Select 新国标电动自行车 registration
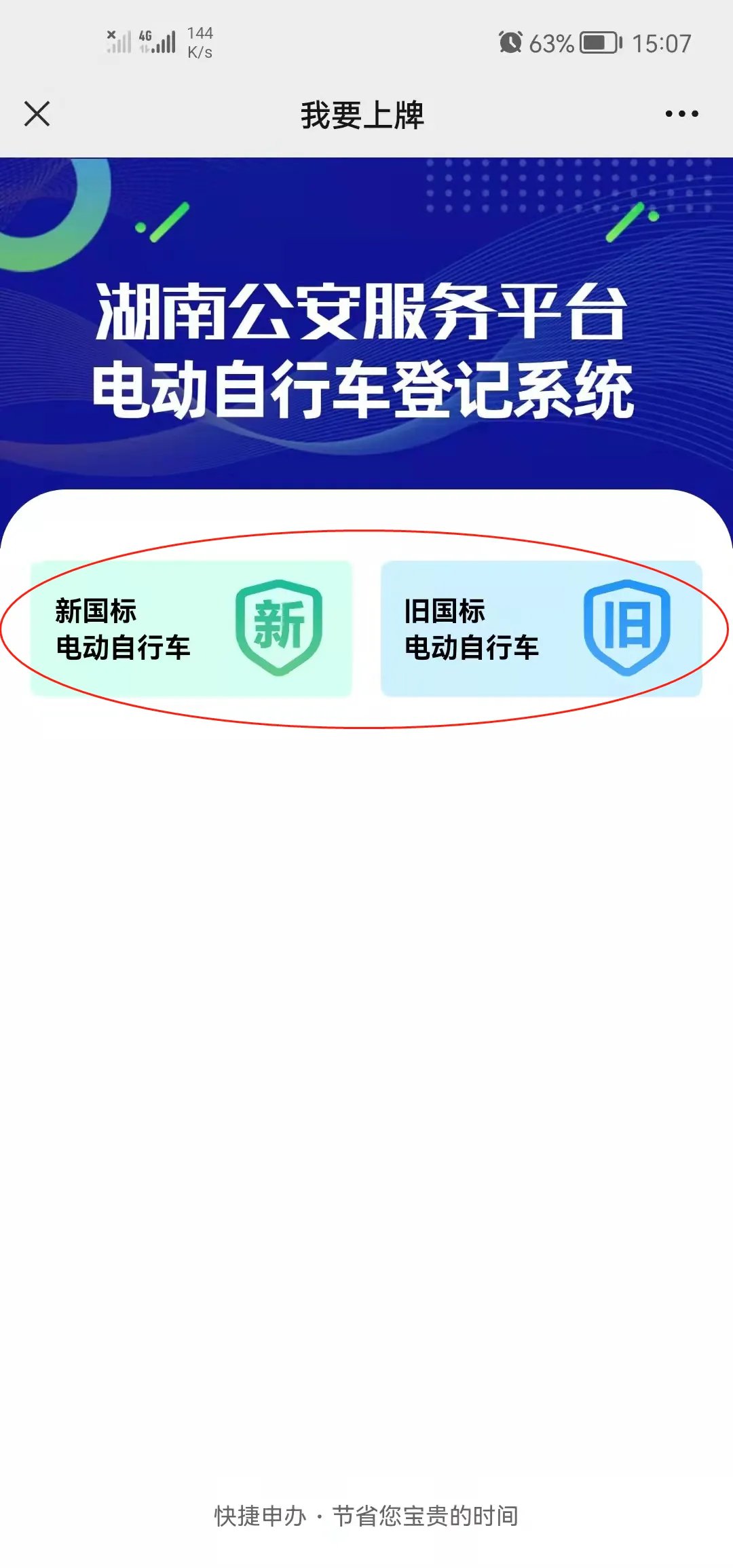 coord(191,629)
